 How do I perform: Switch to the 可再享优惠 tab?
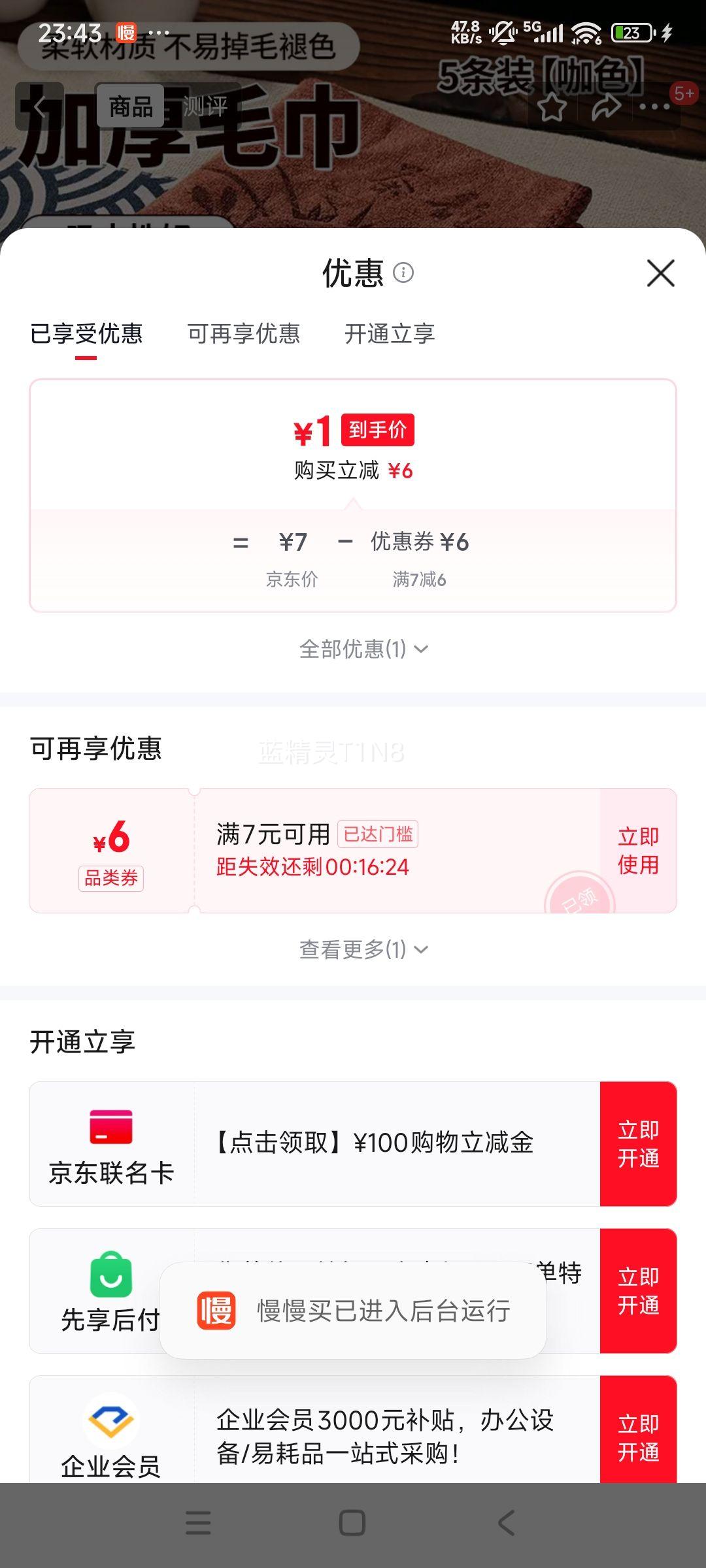click(x=243, y=335)
